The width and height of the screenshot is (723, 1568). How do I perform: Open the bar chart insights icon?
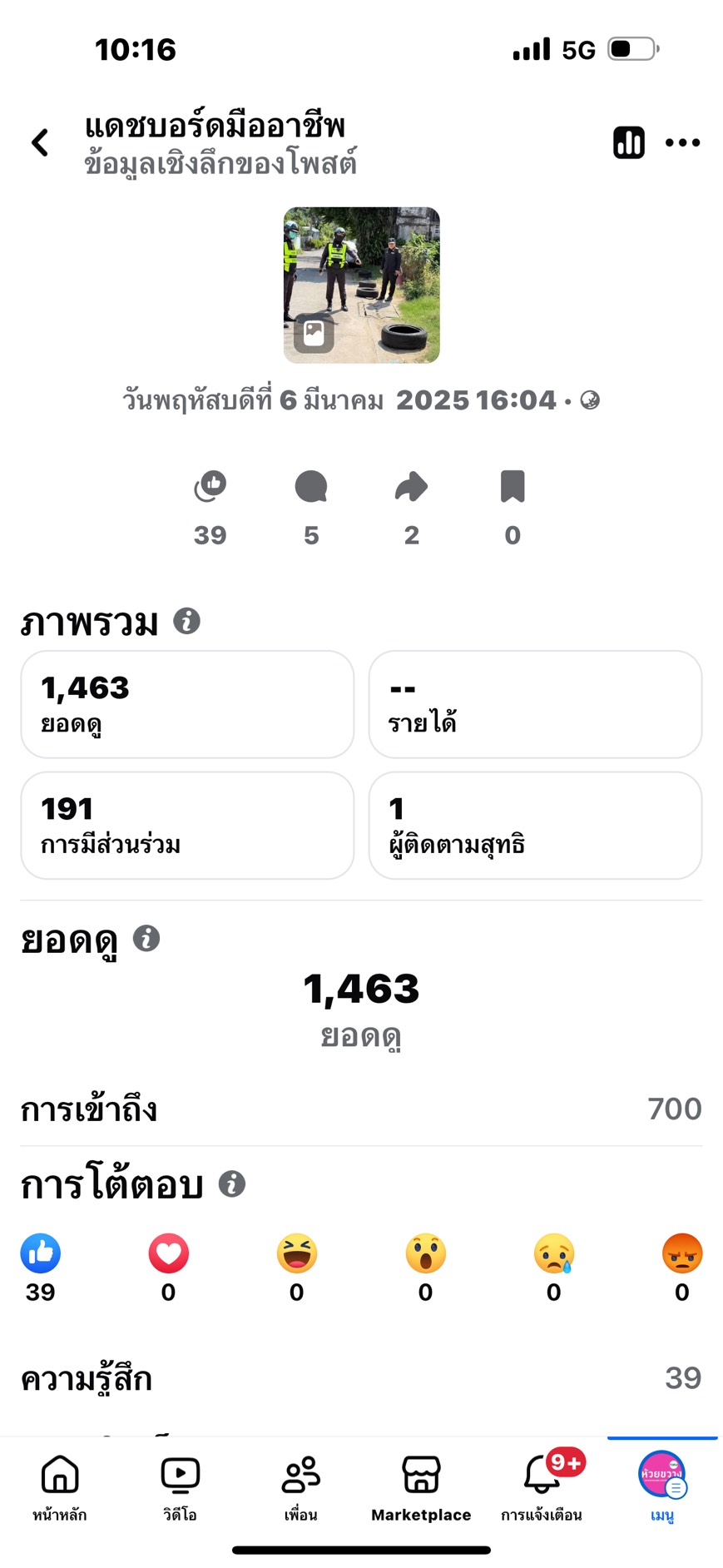click(628, 142)
